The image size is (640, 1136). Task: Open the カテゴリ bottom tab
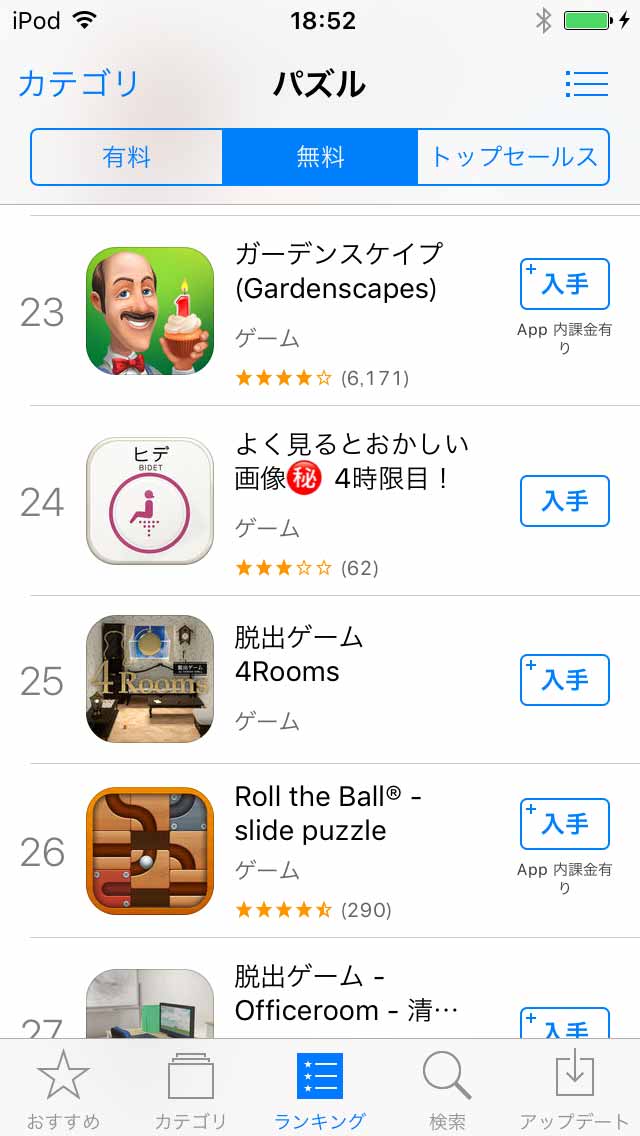point(190,1088)
